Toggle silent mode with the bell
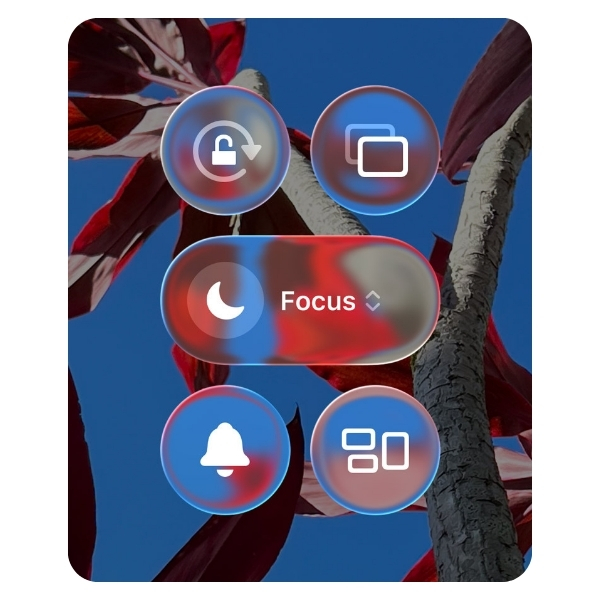 [225, 450]
